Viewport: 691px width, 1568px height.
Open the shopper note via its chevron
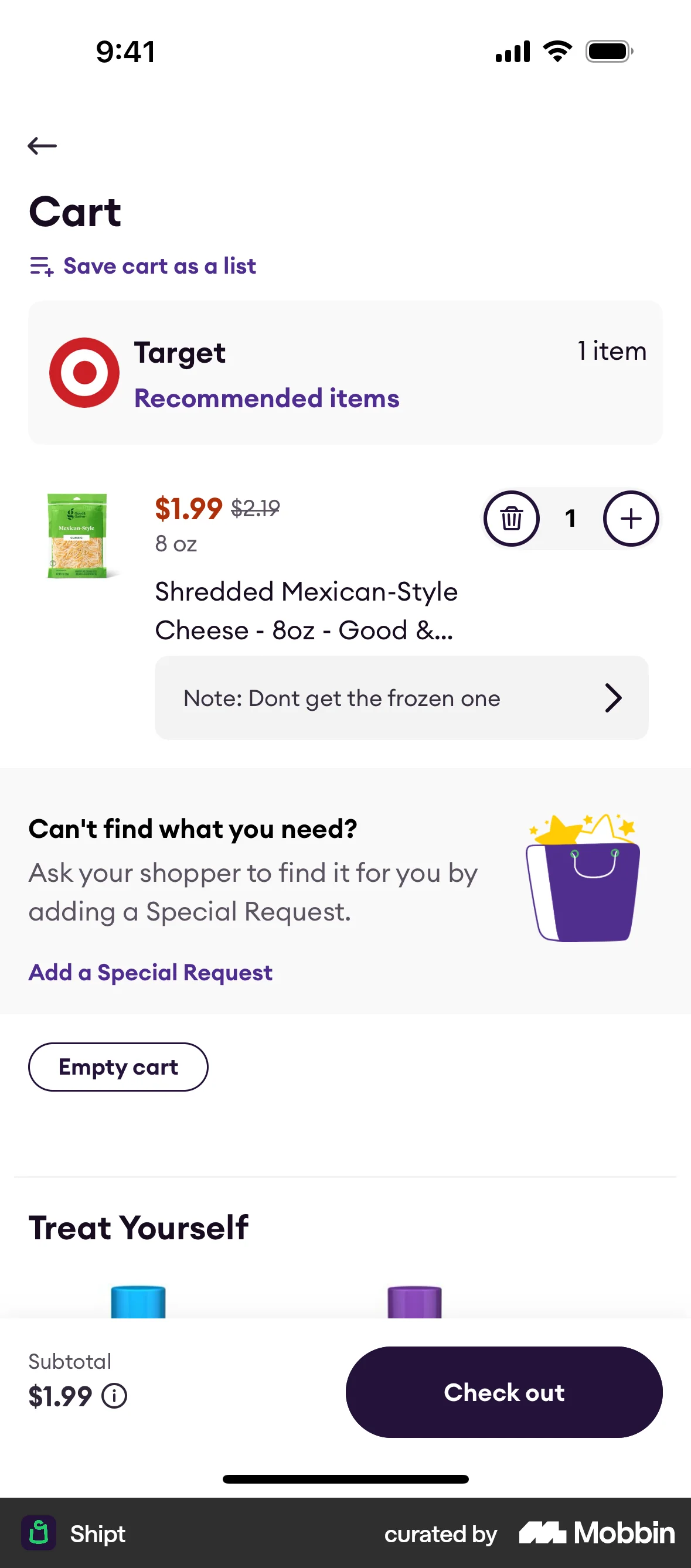point(614,698)
